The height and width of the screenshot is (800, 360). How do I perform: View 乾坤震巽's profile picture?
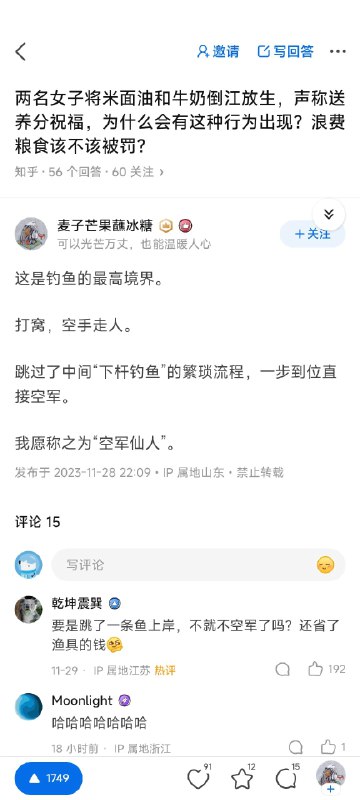click(29, 609)
